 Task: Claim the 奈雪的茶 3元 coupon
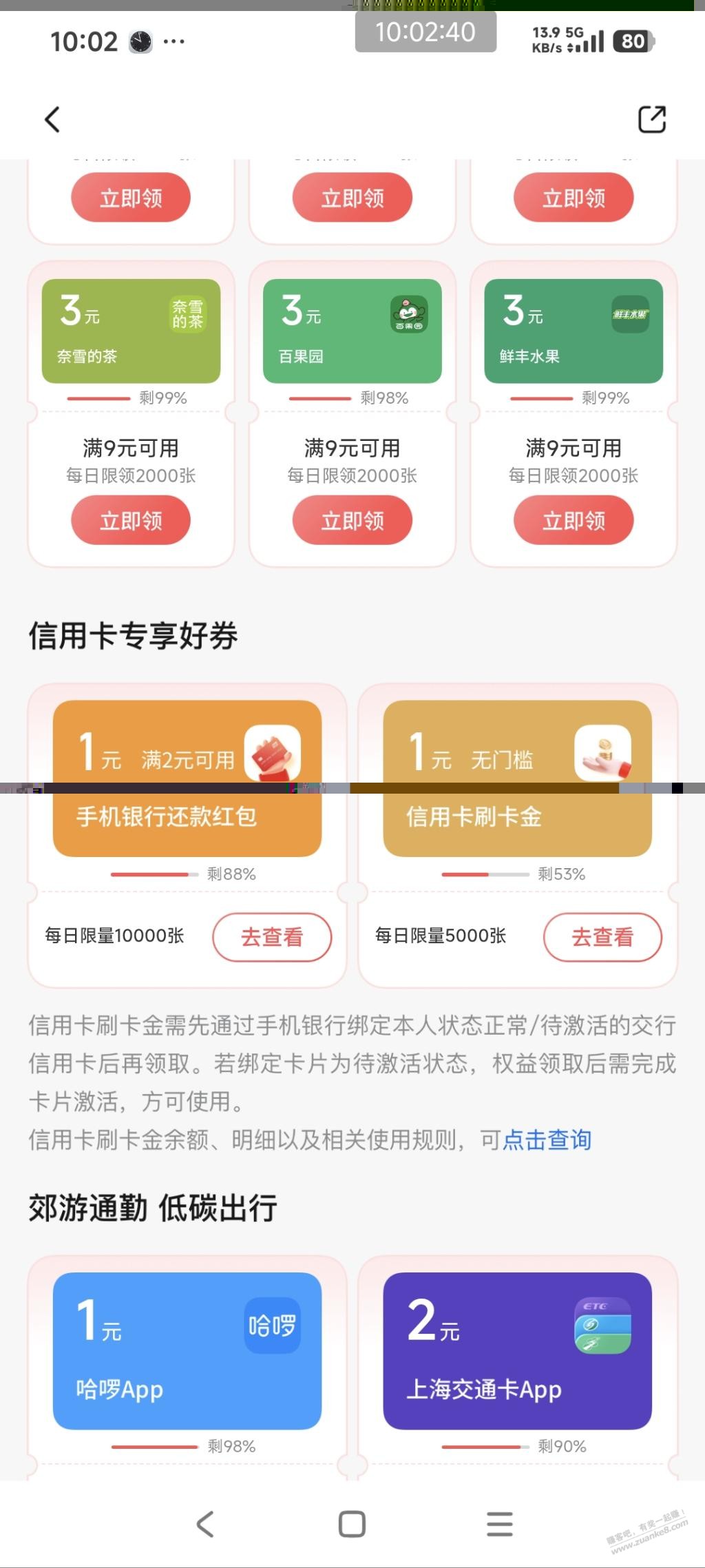pyautogui.click(x=131, y=521)
